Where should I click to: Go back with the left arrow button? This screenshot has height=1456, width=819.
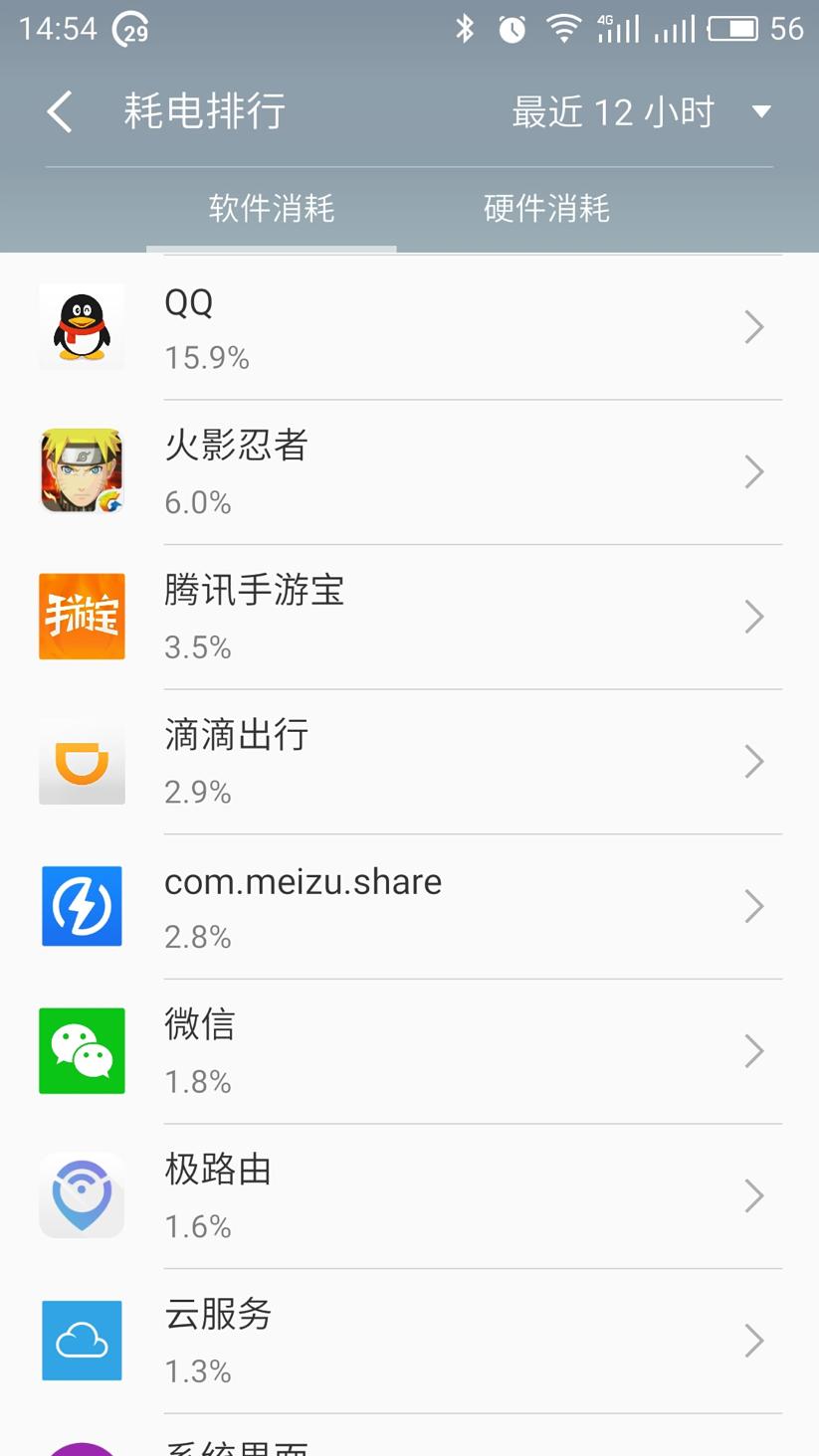[x=59, y=111]
